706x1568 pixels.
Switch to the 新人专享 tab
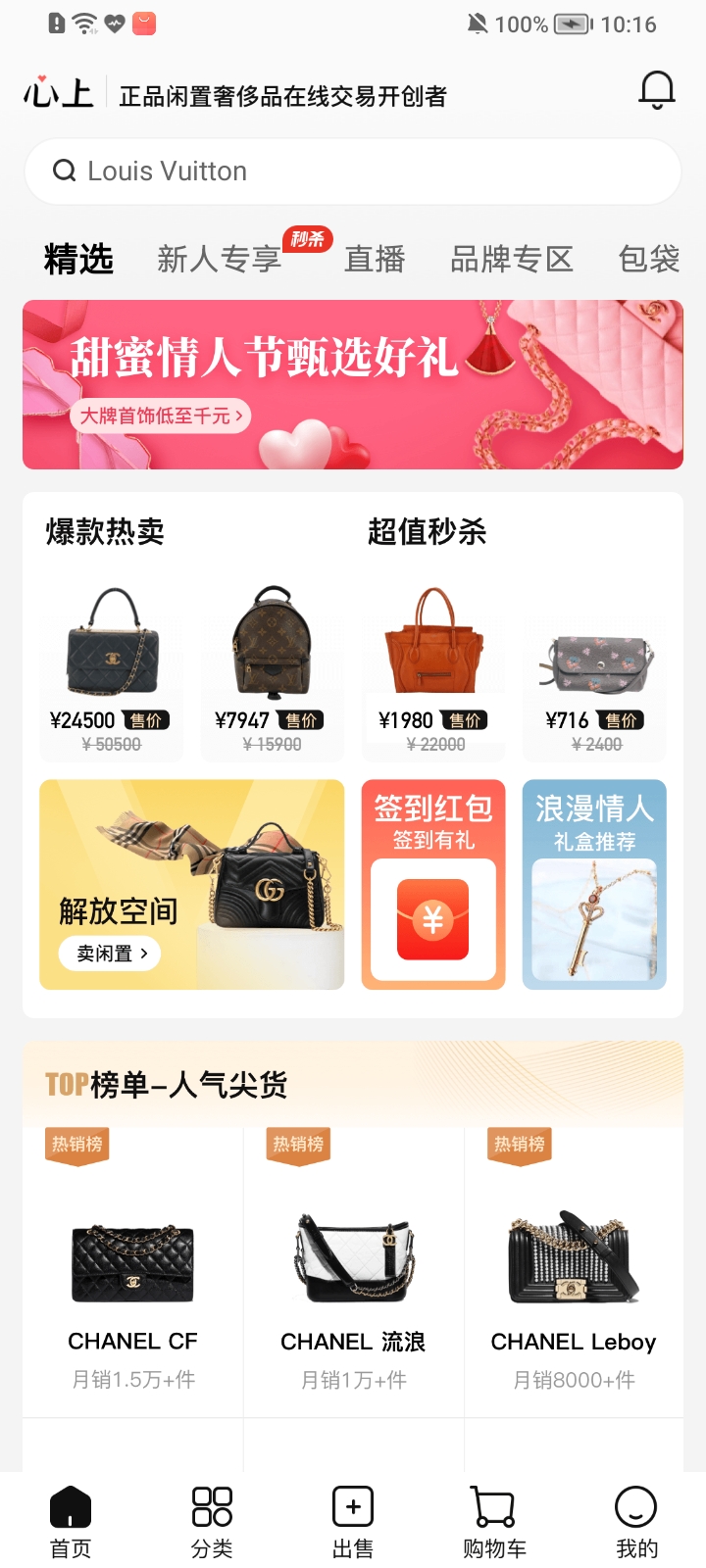coord(220,260)
